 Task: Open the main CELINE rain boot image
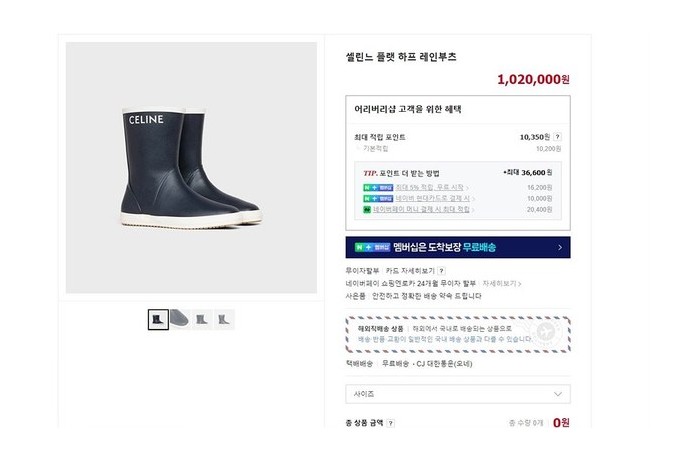[x=191, y=167]
